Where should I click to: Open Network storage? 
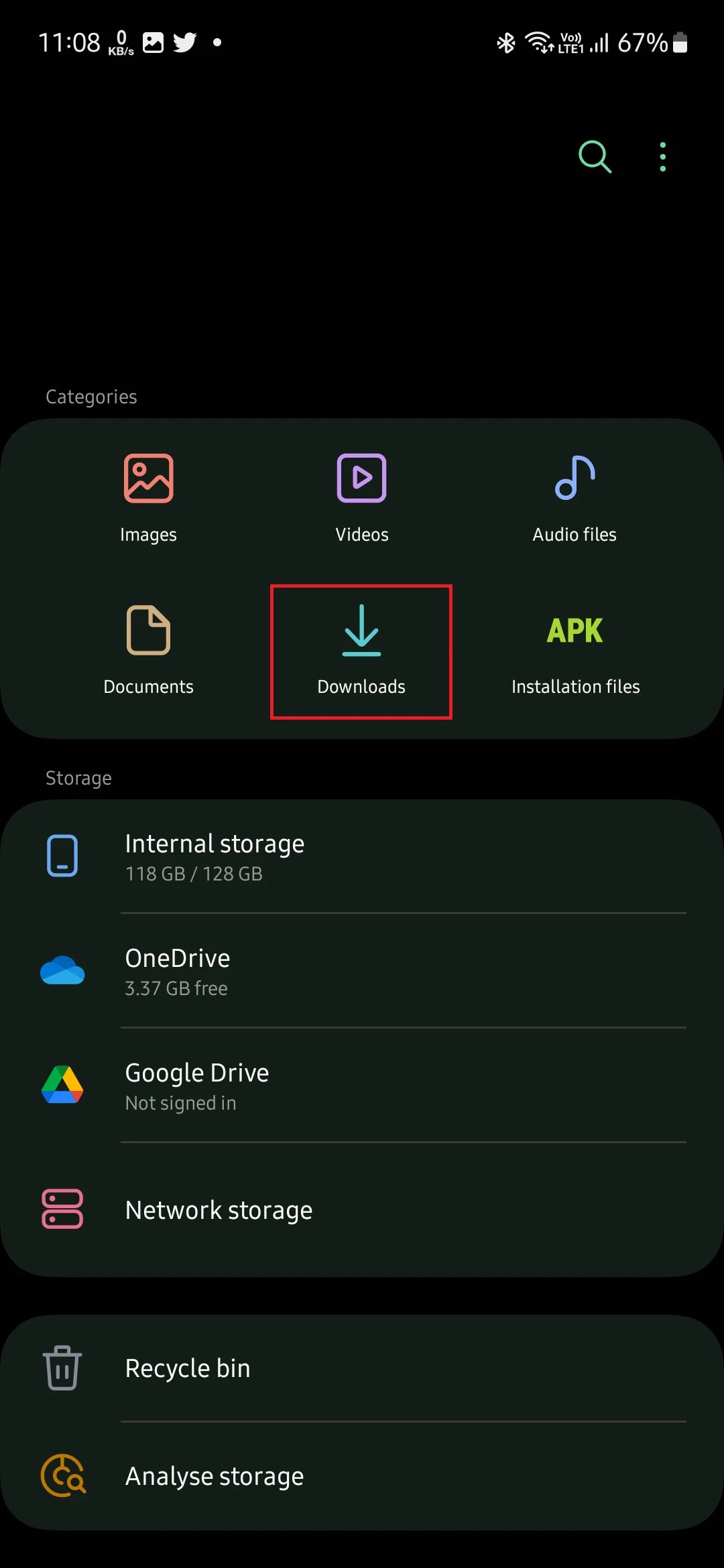[x=362, y=1210]
